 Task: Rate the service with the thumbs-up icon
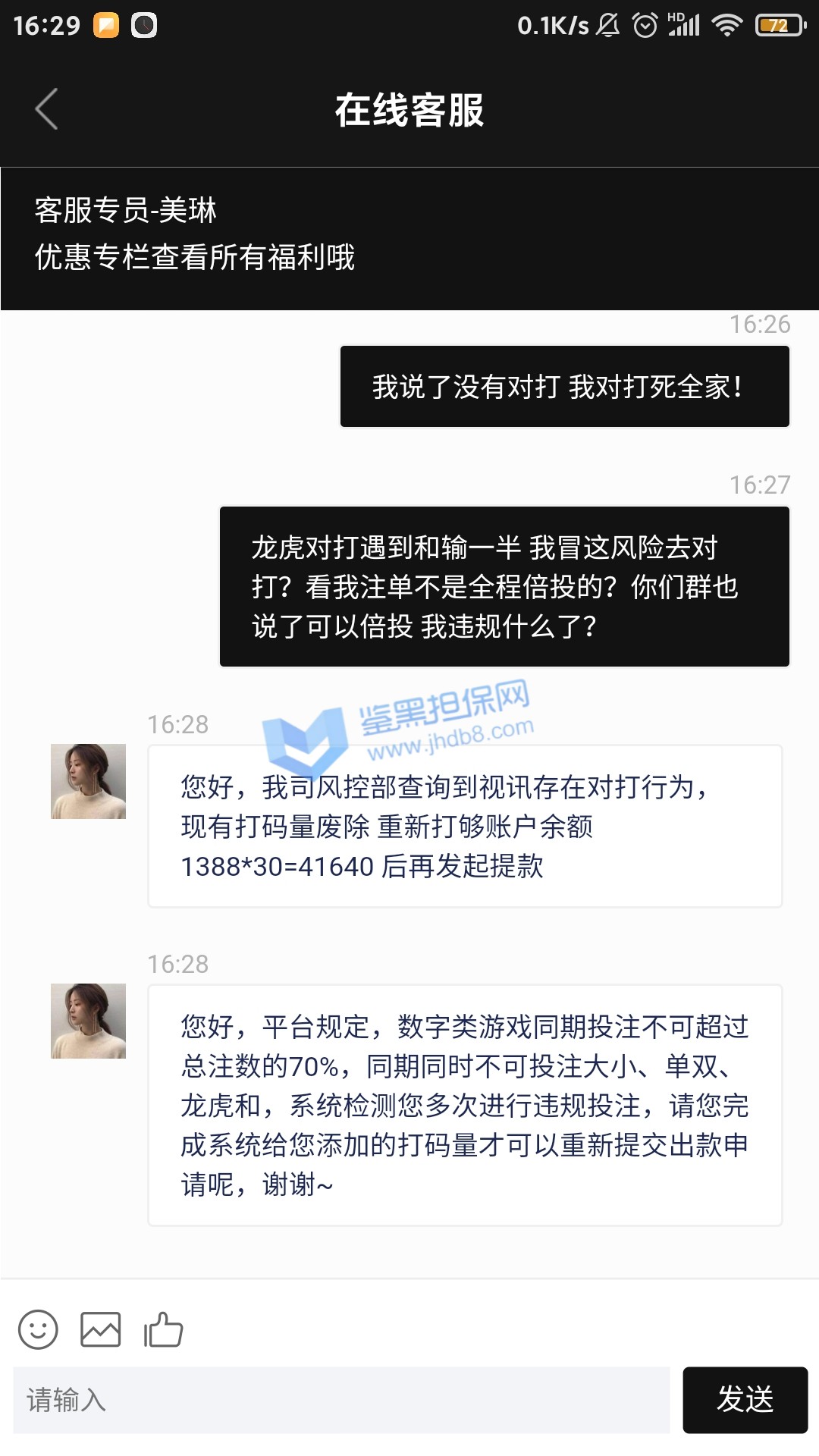click(164, 1329)
